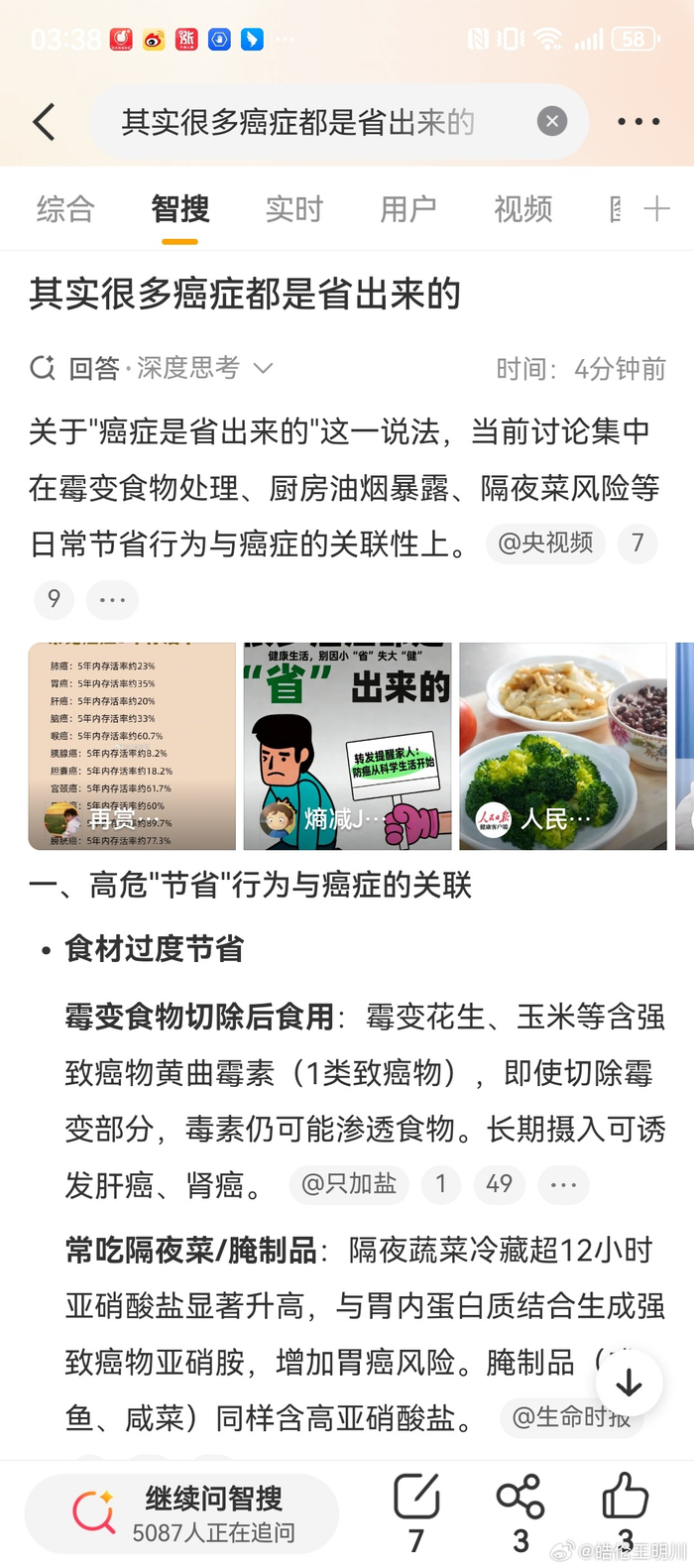Image resolution: width=694 pixels, height=1568 pixels.
Task: Open the 熵减 cartoon image card
Action: (x=347, y=746)
